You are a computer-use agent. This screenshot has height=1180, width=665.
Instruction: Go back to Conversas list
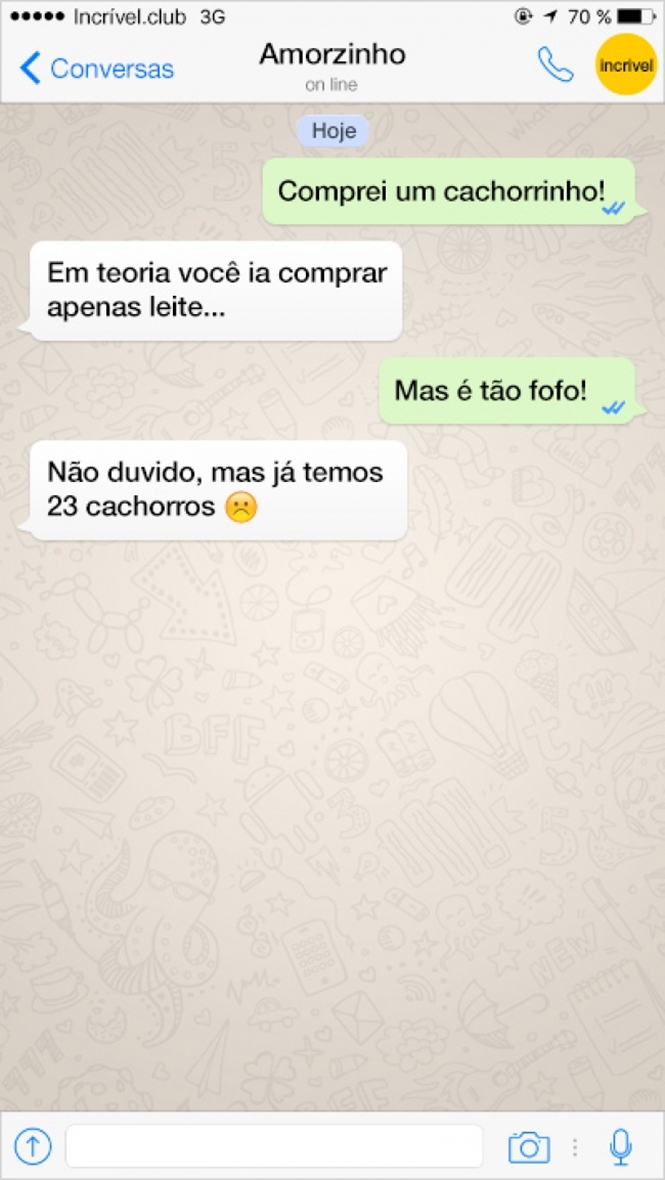tap(97, 68)
